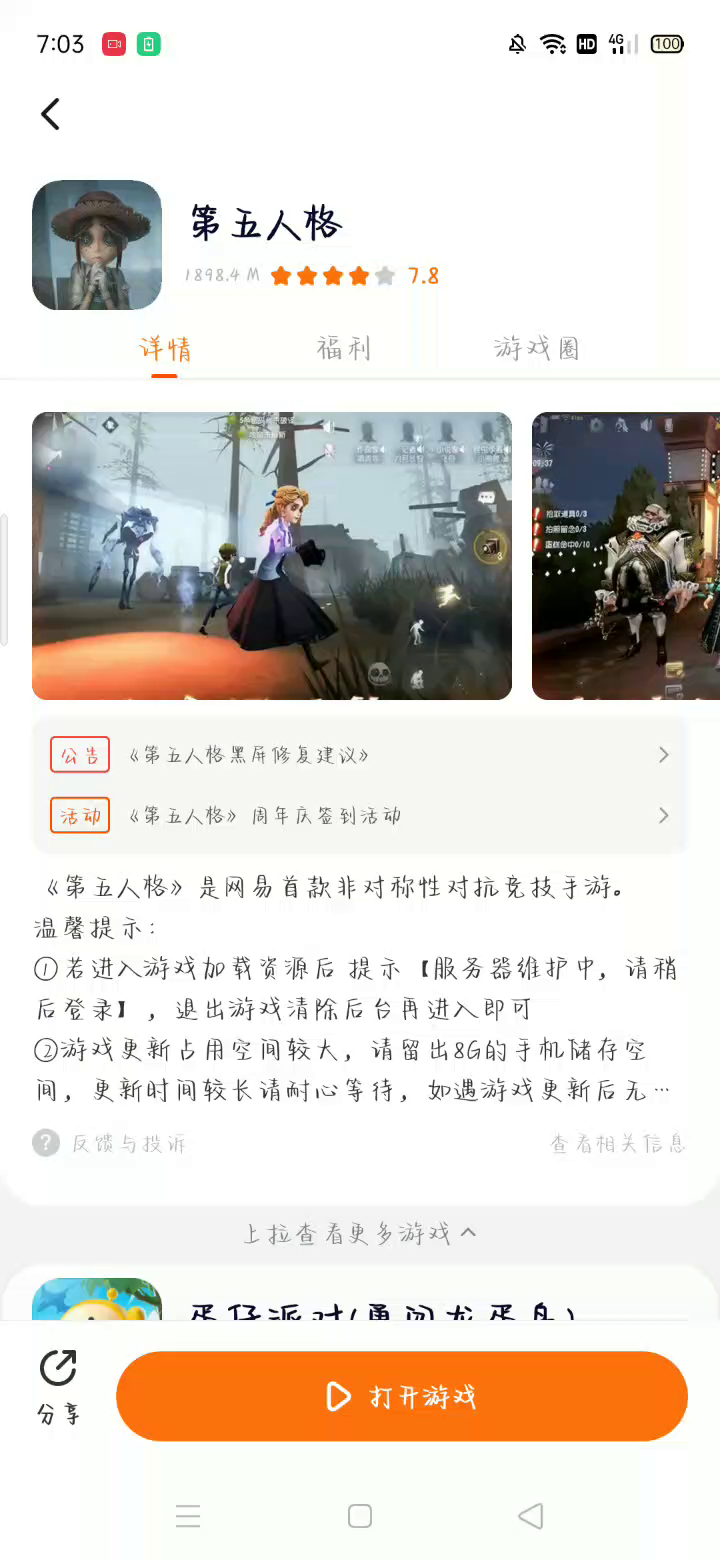Tap the system home button

(360, 1516)
